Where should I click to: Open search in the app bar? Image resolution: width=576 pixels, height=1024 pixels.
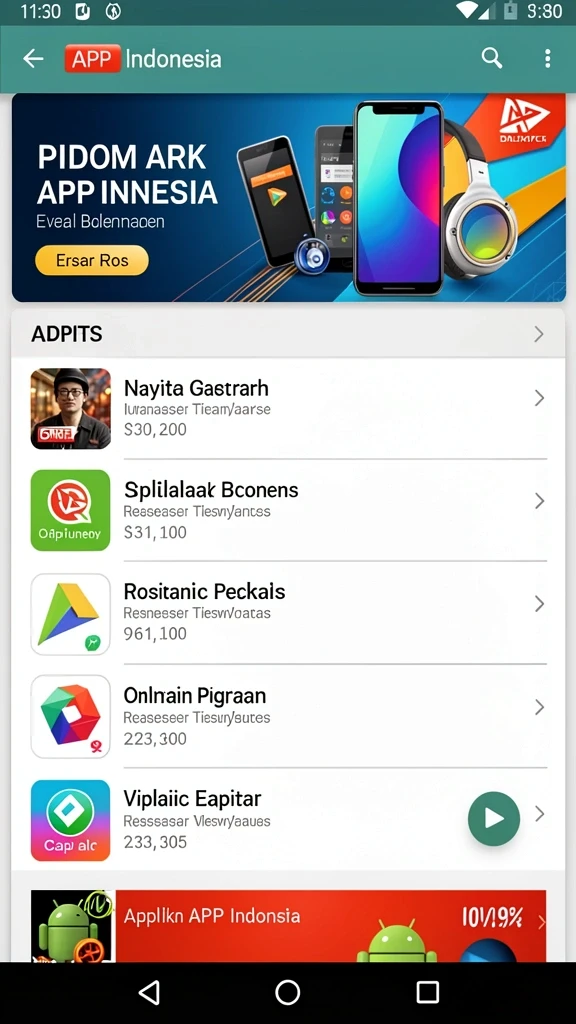pyautogui.click(x=492, y=59)
